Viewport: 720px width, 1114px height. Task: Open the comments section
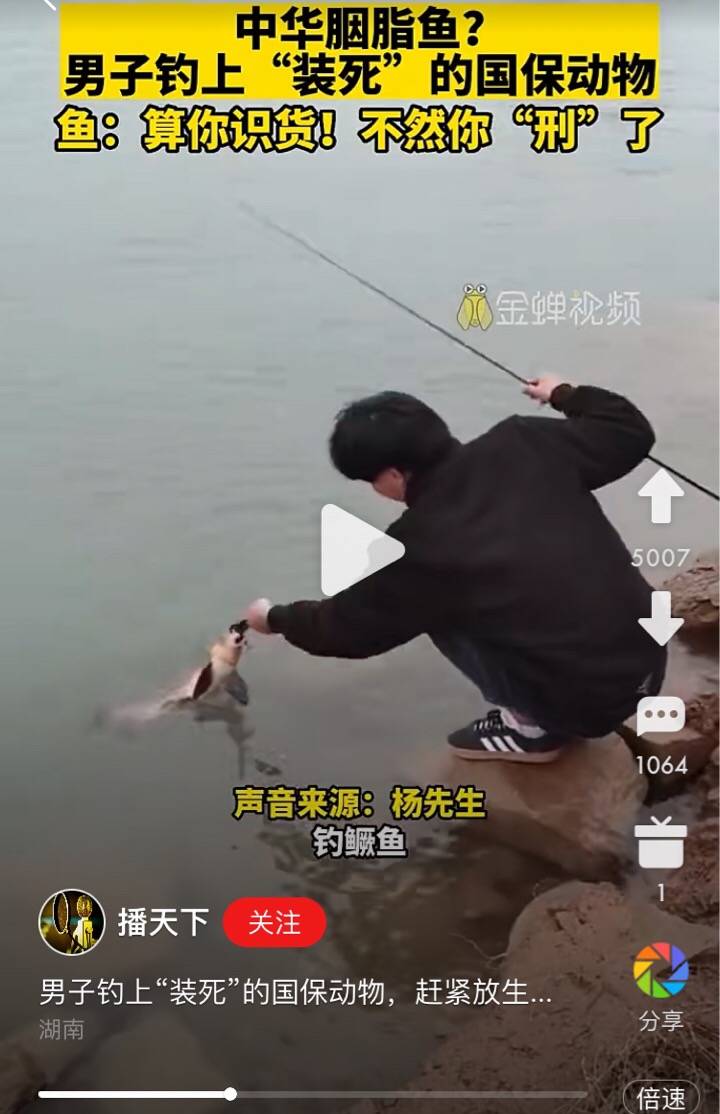660,718
